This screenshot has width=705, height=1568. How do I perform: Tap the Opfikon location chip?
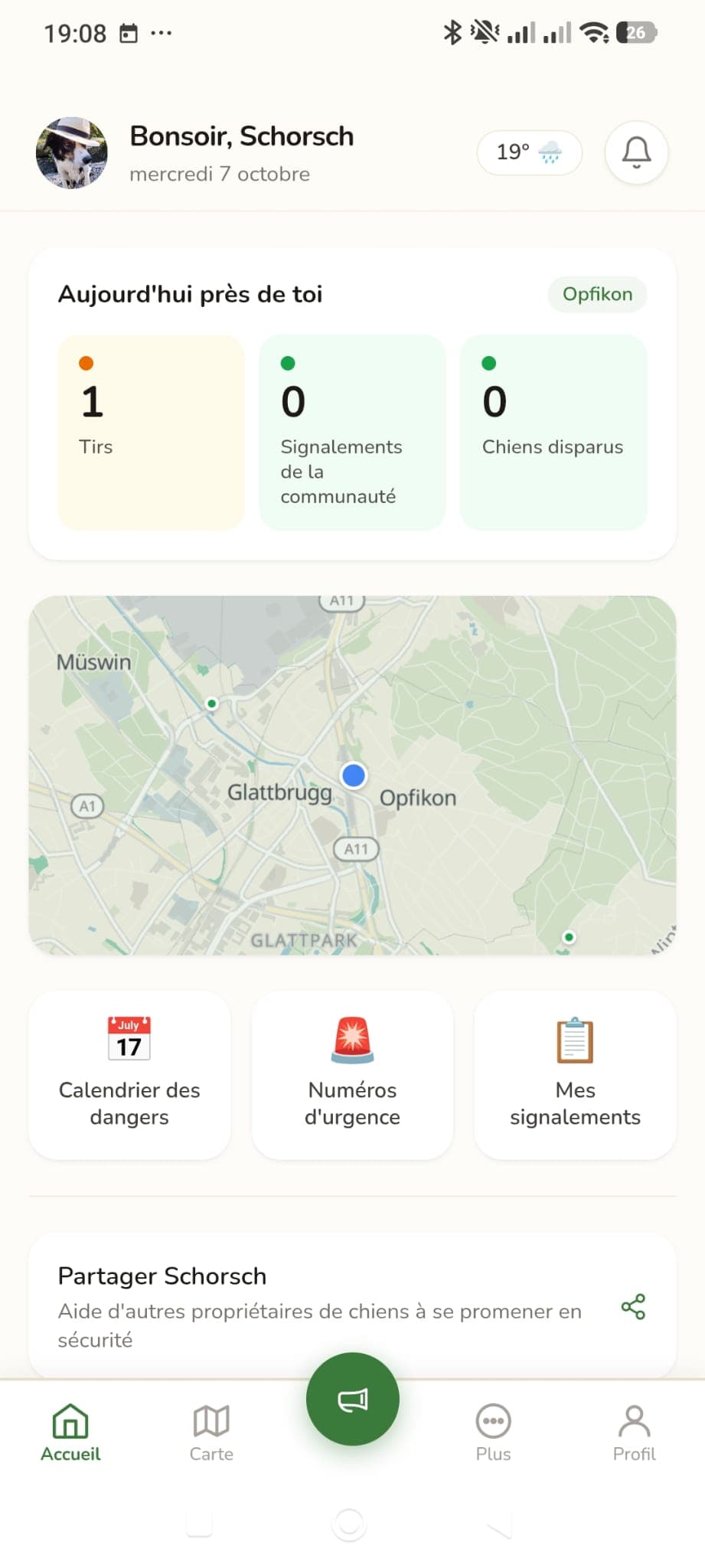pos(597,294)
